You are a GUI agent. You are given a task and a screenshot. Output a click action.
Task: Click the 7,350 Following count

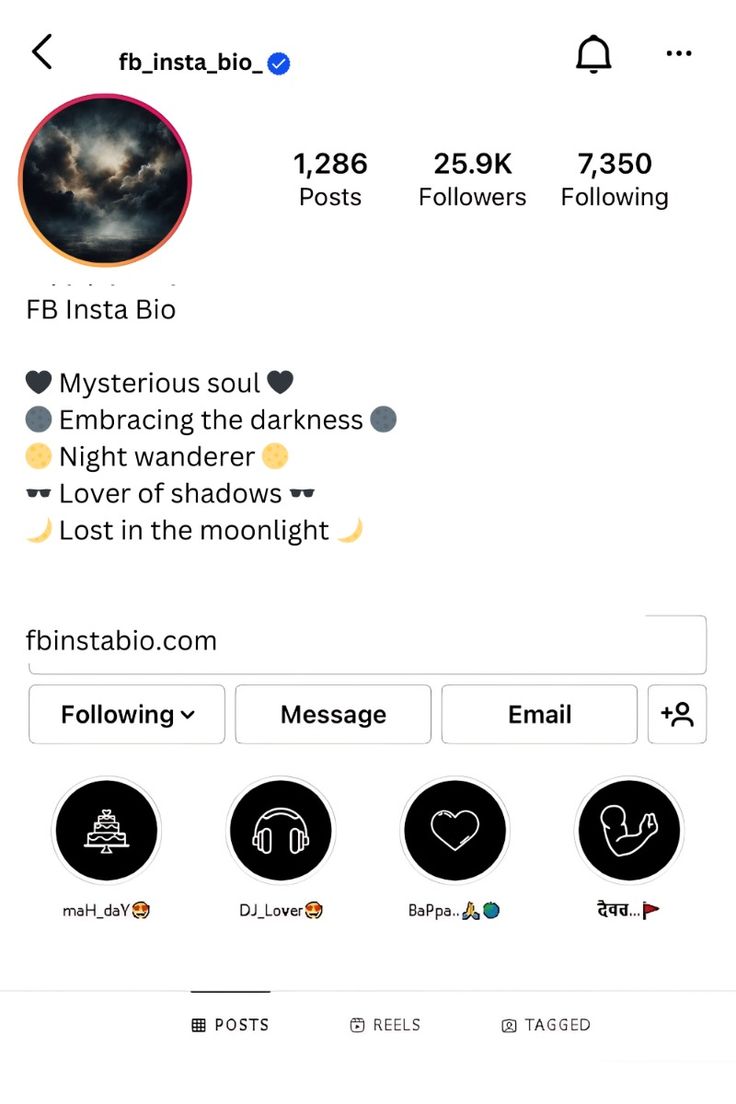614,178
